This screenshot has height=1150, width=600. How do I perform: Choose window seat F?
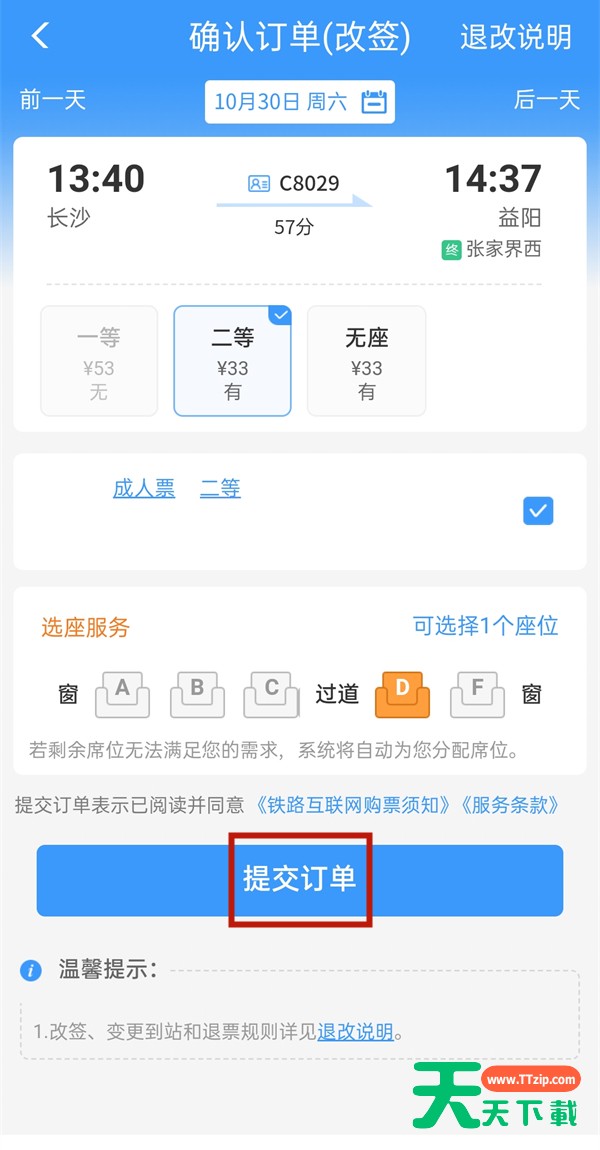[x=477, y=695]
